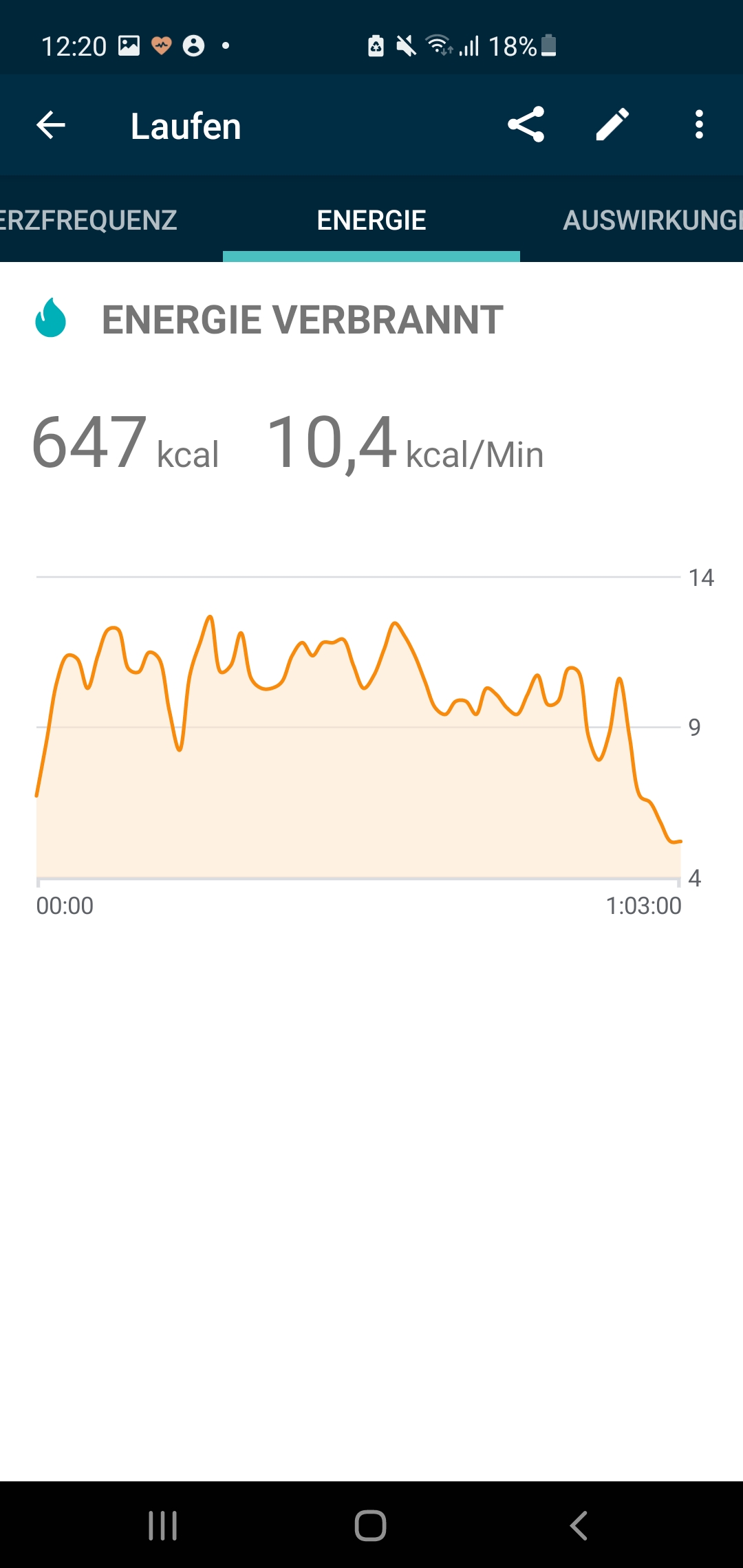Switch to the Auswirkungen tab

650,220
